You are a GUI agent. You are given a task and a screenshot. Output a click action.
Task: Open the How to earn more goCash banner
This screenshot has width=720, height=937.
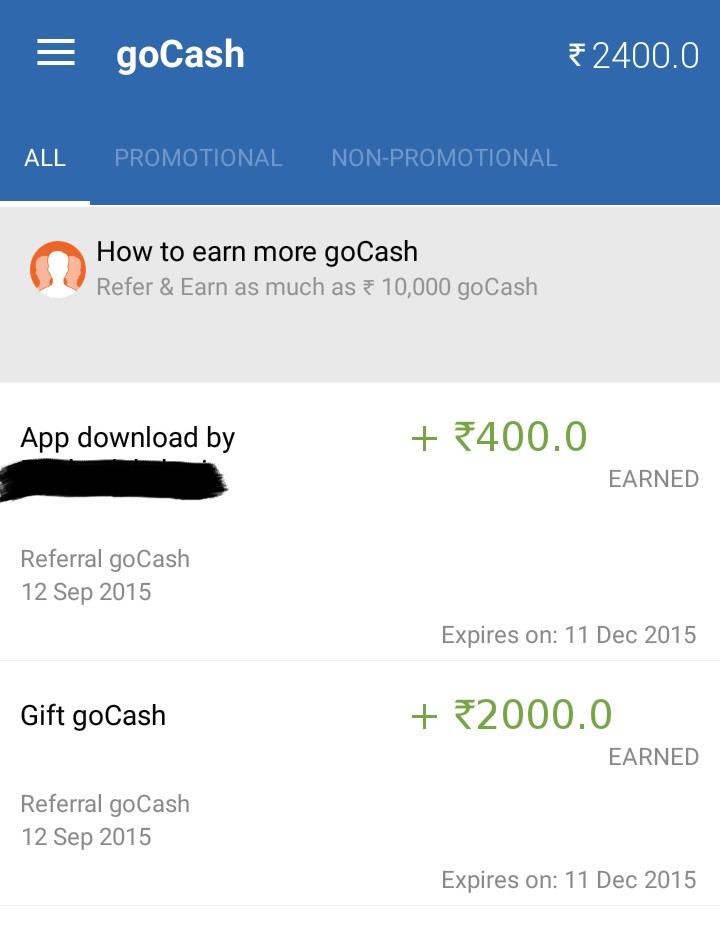coord(257,252)
